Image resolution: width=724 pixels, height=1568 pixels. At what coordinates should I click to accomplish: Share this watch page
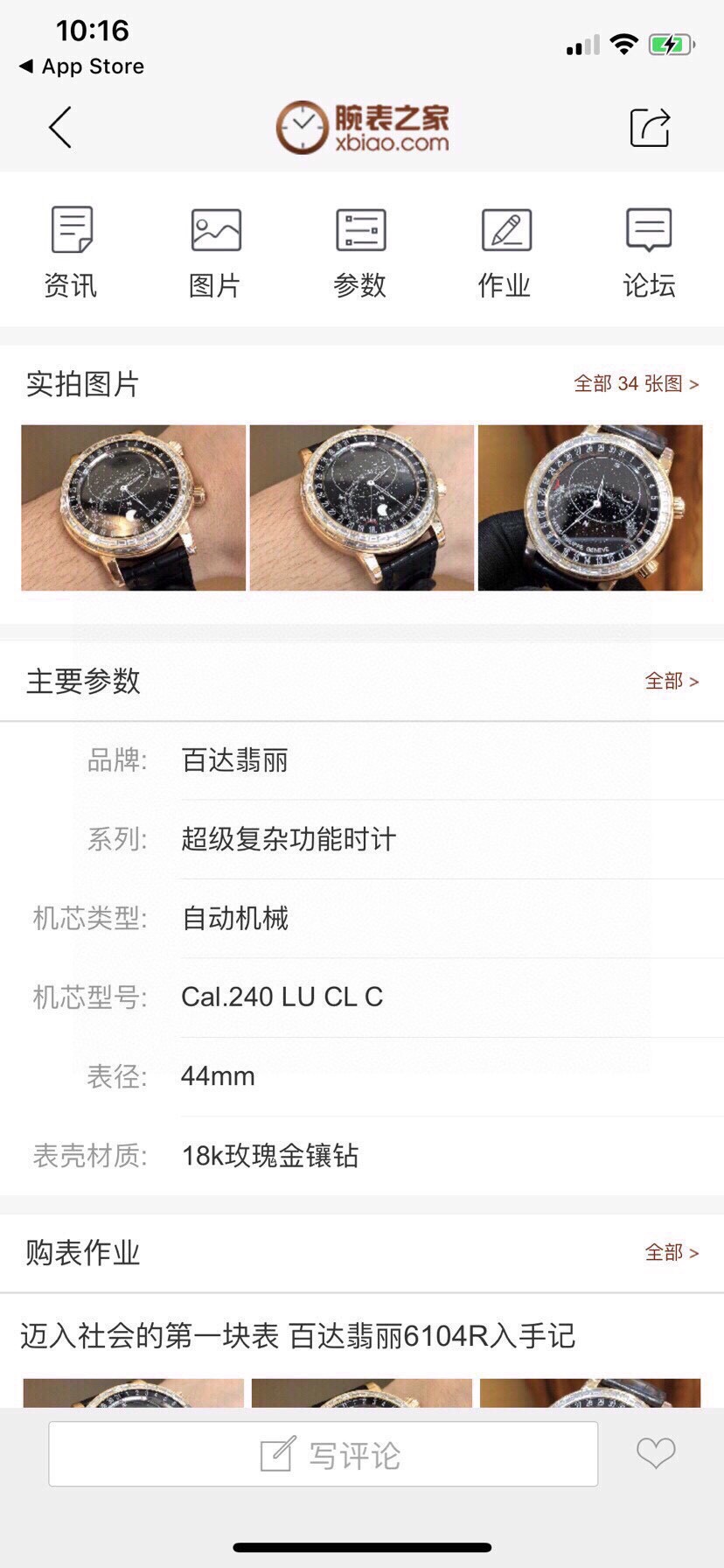650,128
